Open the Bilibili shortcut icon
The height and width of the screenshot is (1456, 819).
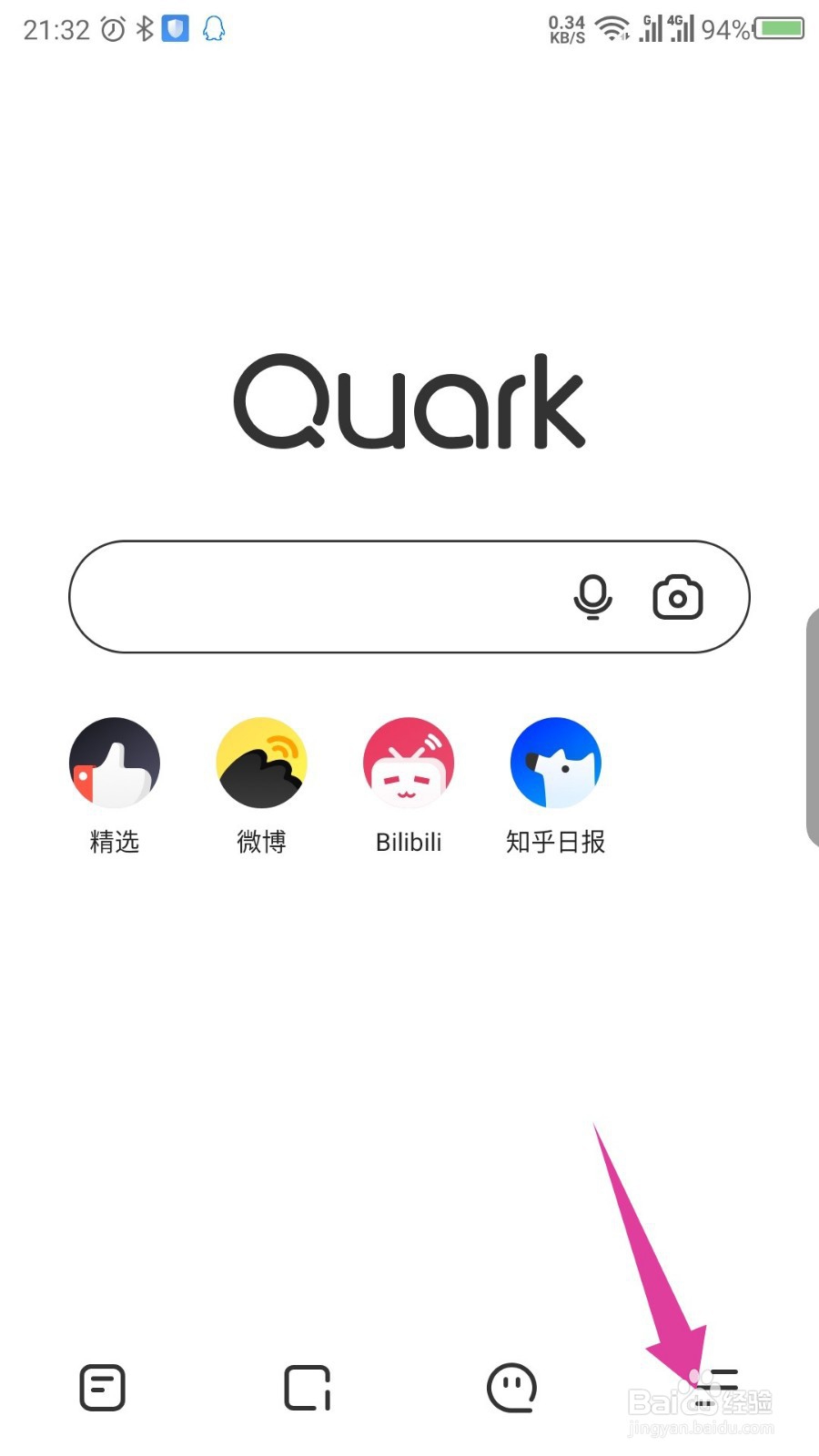click(408, 762)
